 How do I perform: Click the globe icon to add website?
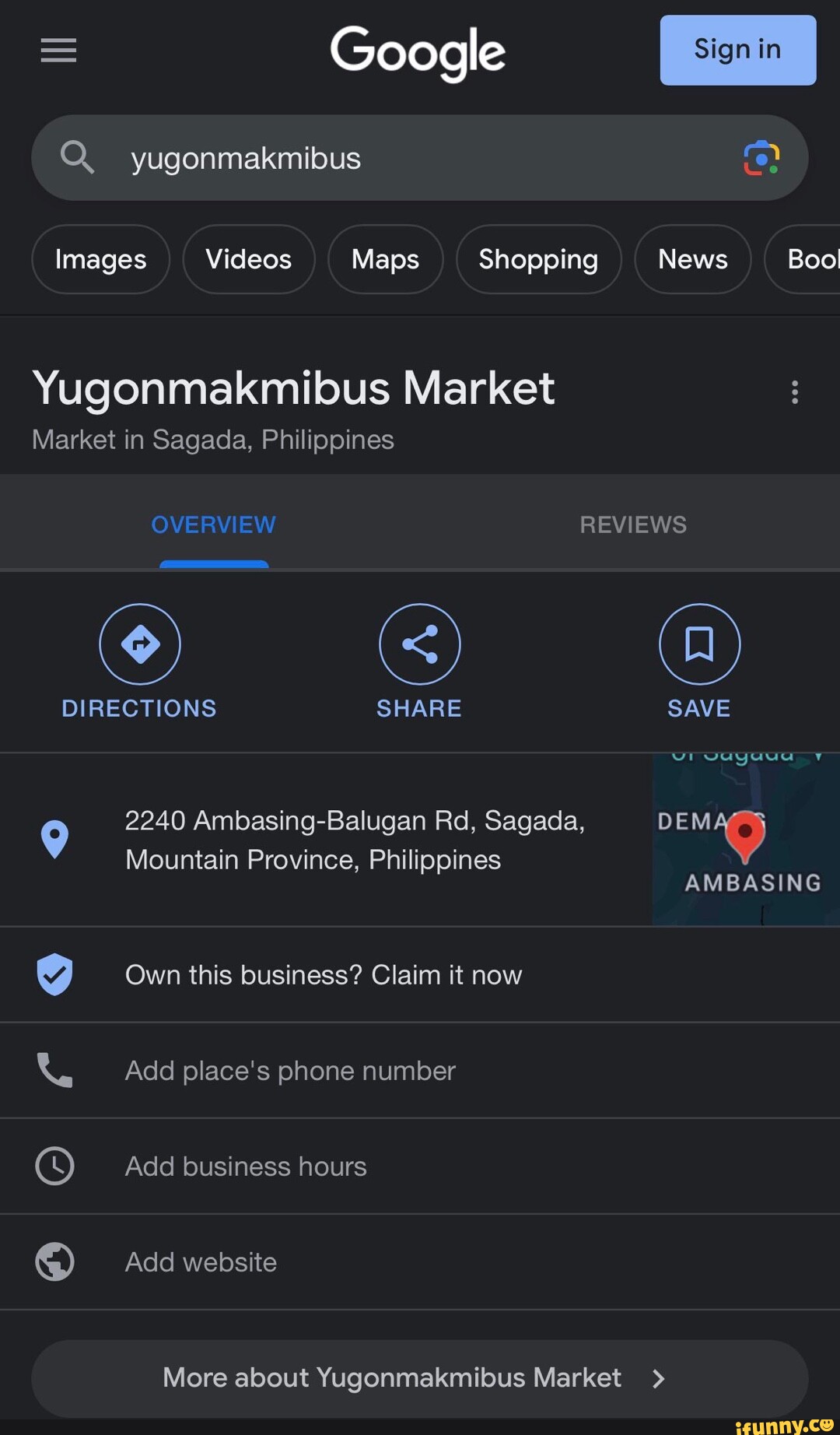[x=54, y=1261]
